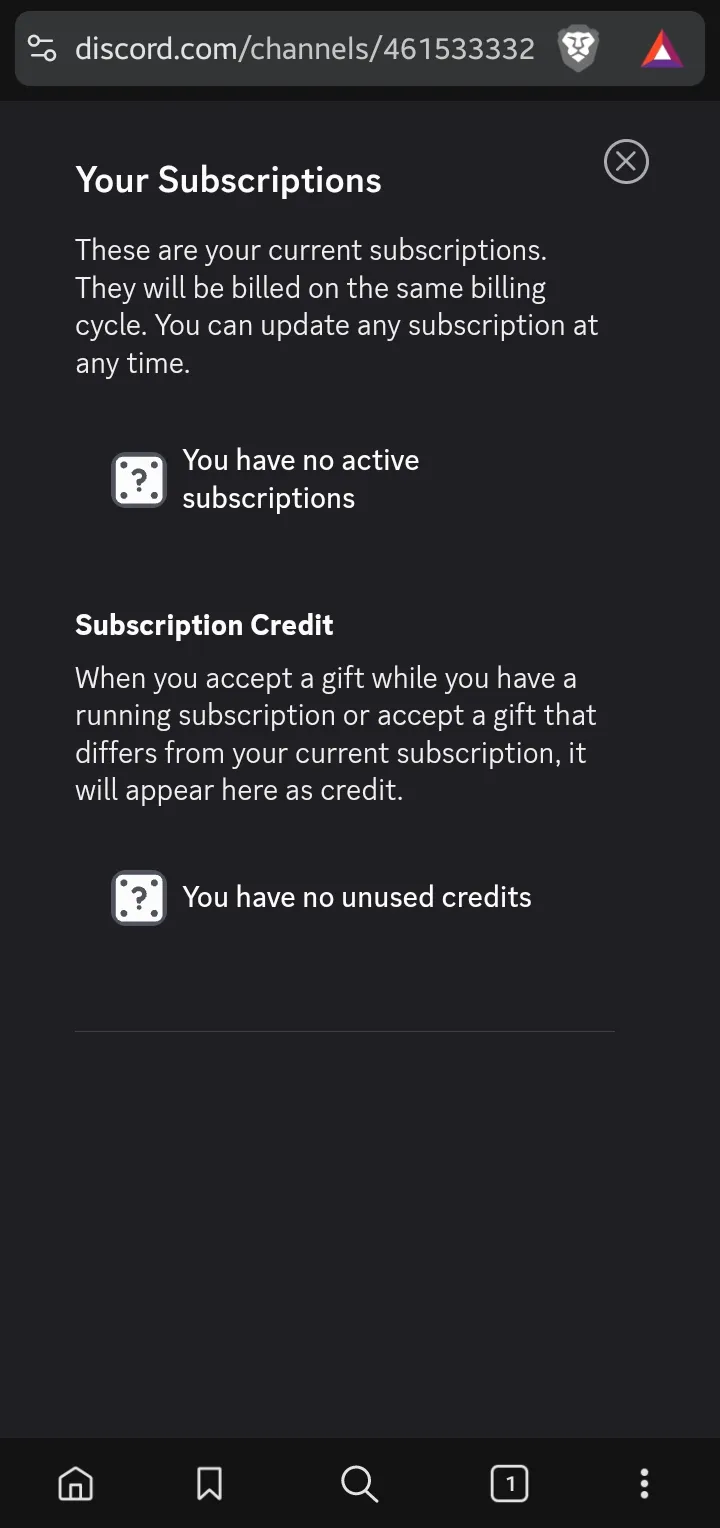The width and height of the screenshot is (720, 1528).
Task: Tap the empty area below the subscriptions panel
Action: (x=360, y=1250)
